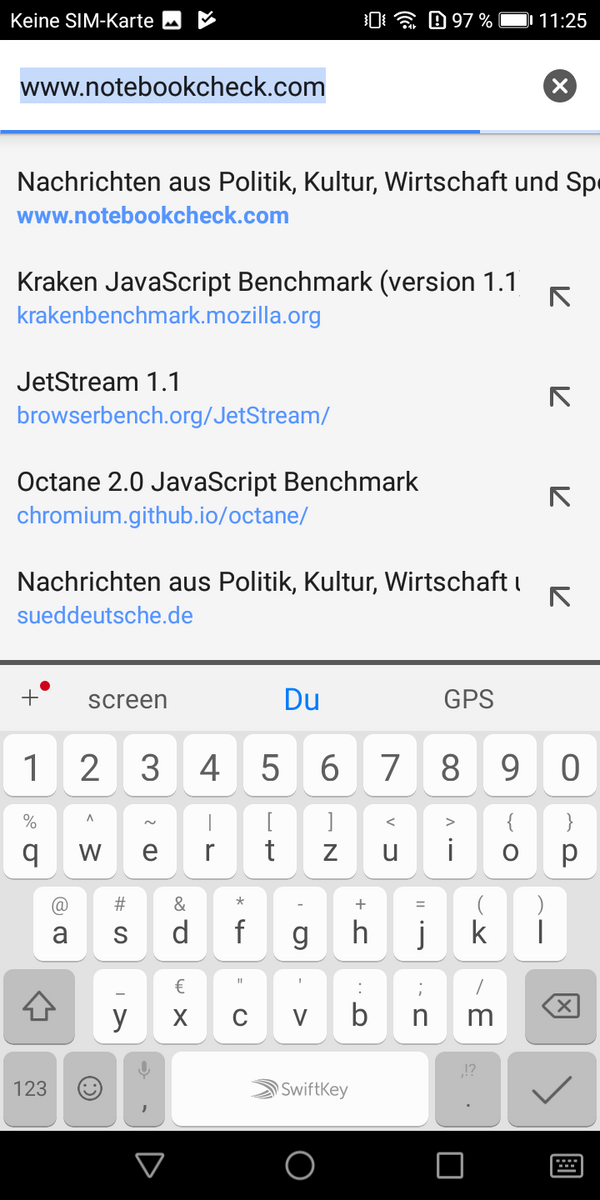Open the emoji keyboard
This screenshot has width=600, height=1200.
pyautogui.click(x=90, y=1089)
